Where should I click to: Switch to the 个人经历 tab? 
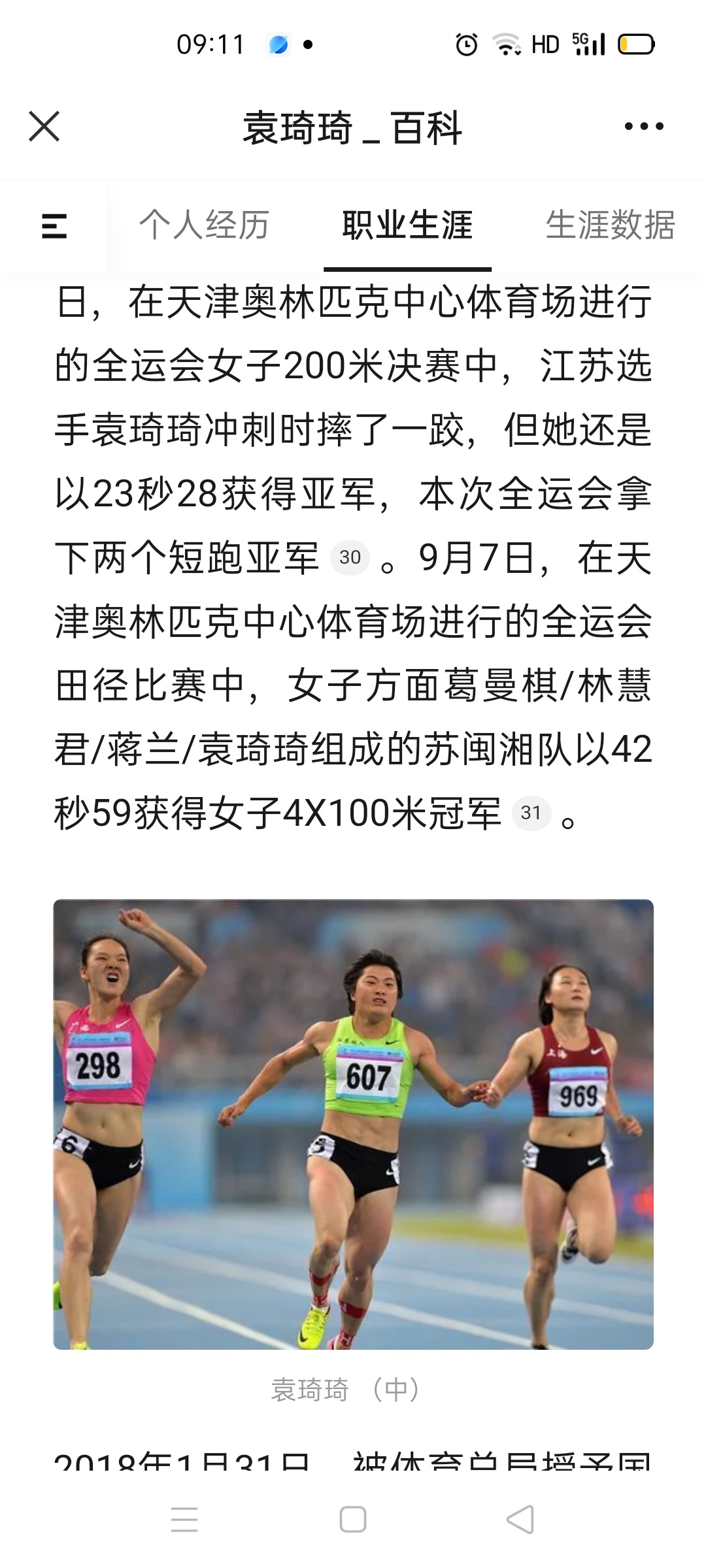coord(204,226)
